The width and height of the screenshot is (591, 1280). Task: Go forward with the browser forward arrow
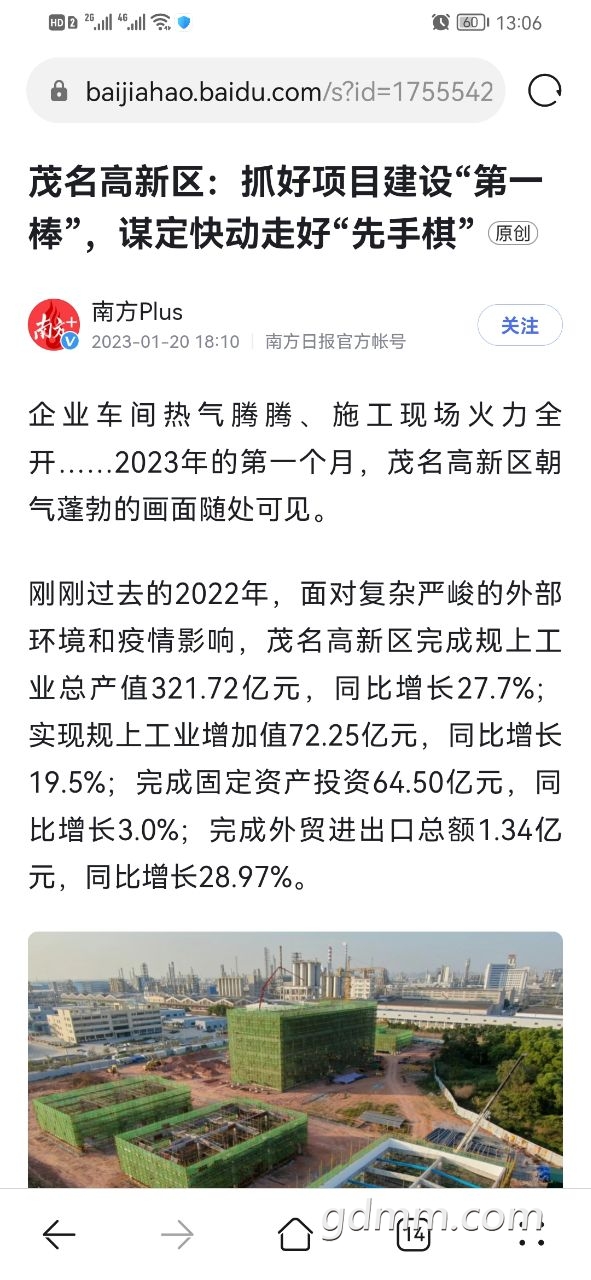[x=177, y=1235]
